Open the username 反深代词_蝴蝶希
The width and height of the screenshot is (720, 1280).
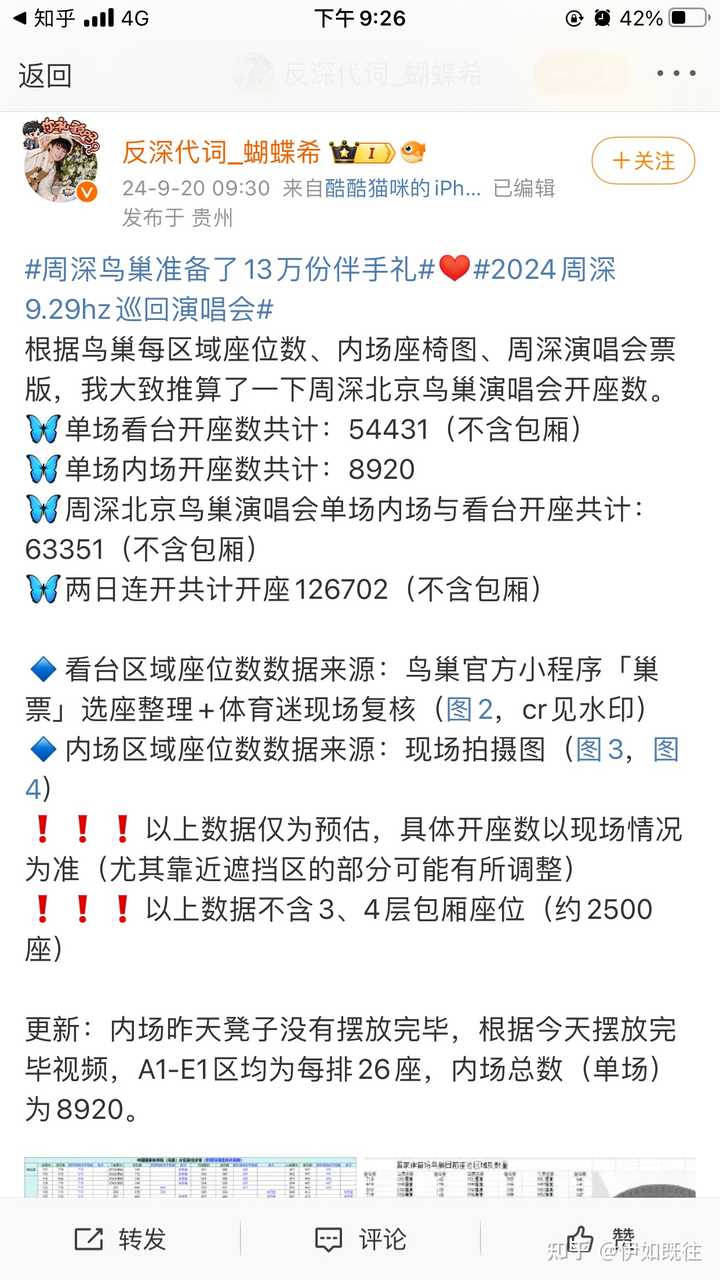pos(222,152)
